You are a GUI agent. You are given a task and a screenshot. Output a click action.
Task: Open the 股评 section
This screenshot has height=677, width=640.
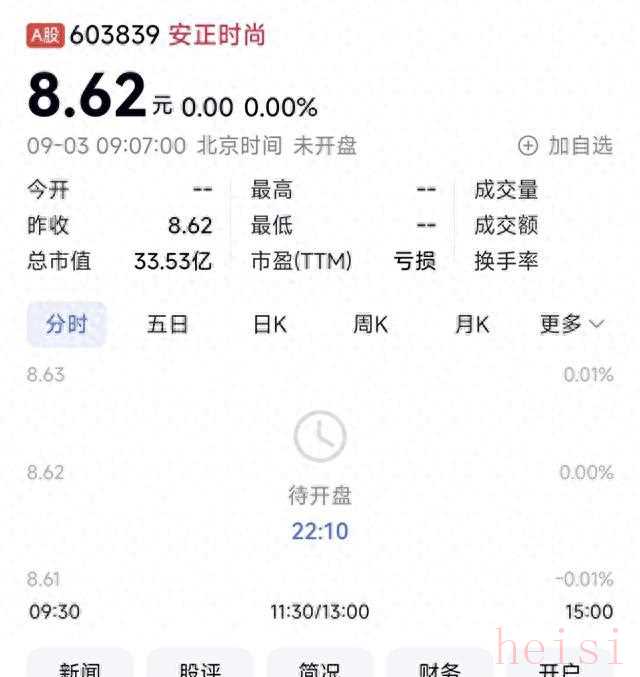click(199, 666)
